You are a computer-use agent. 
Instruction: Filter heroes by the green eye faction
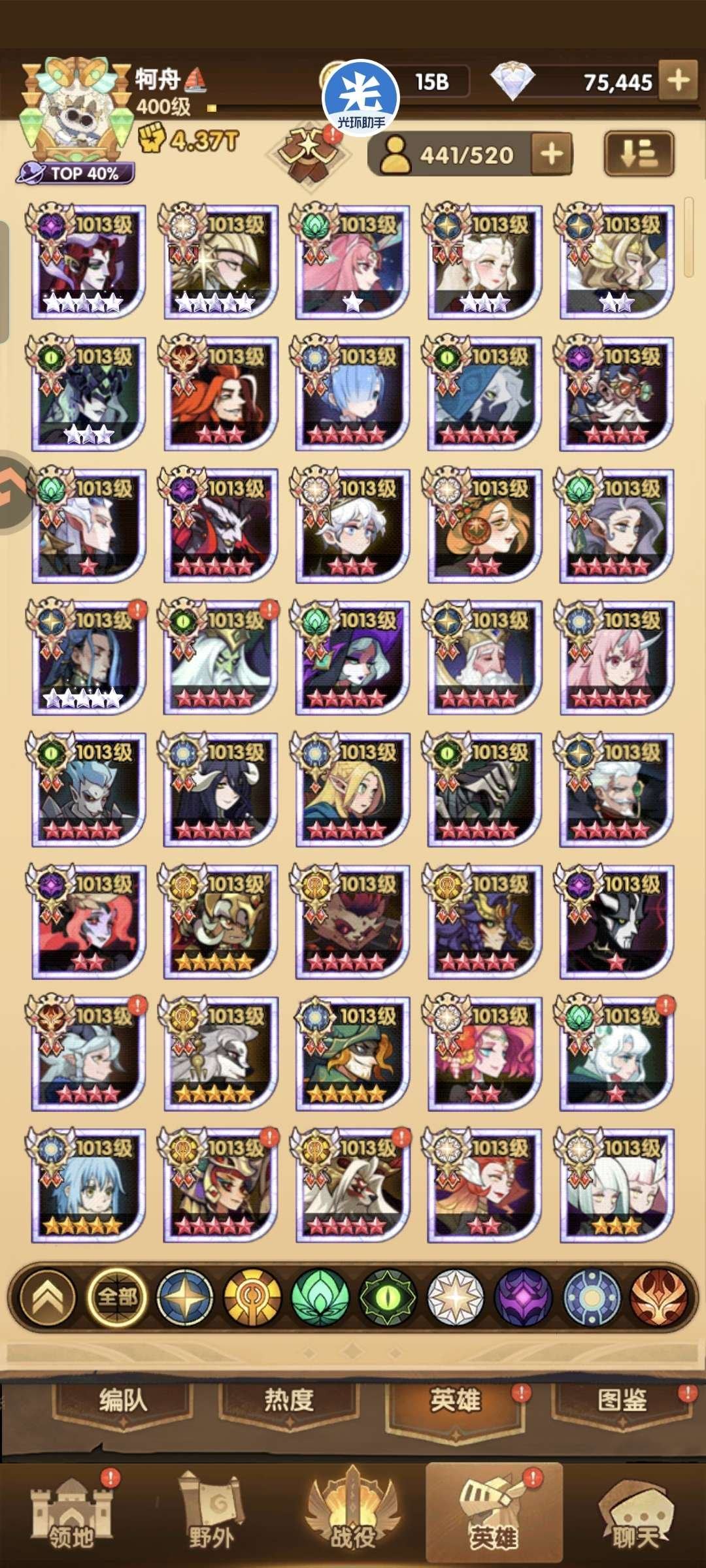click(388, 1297)
